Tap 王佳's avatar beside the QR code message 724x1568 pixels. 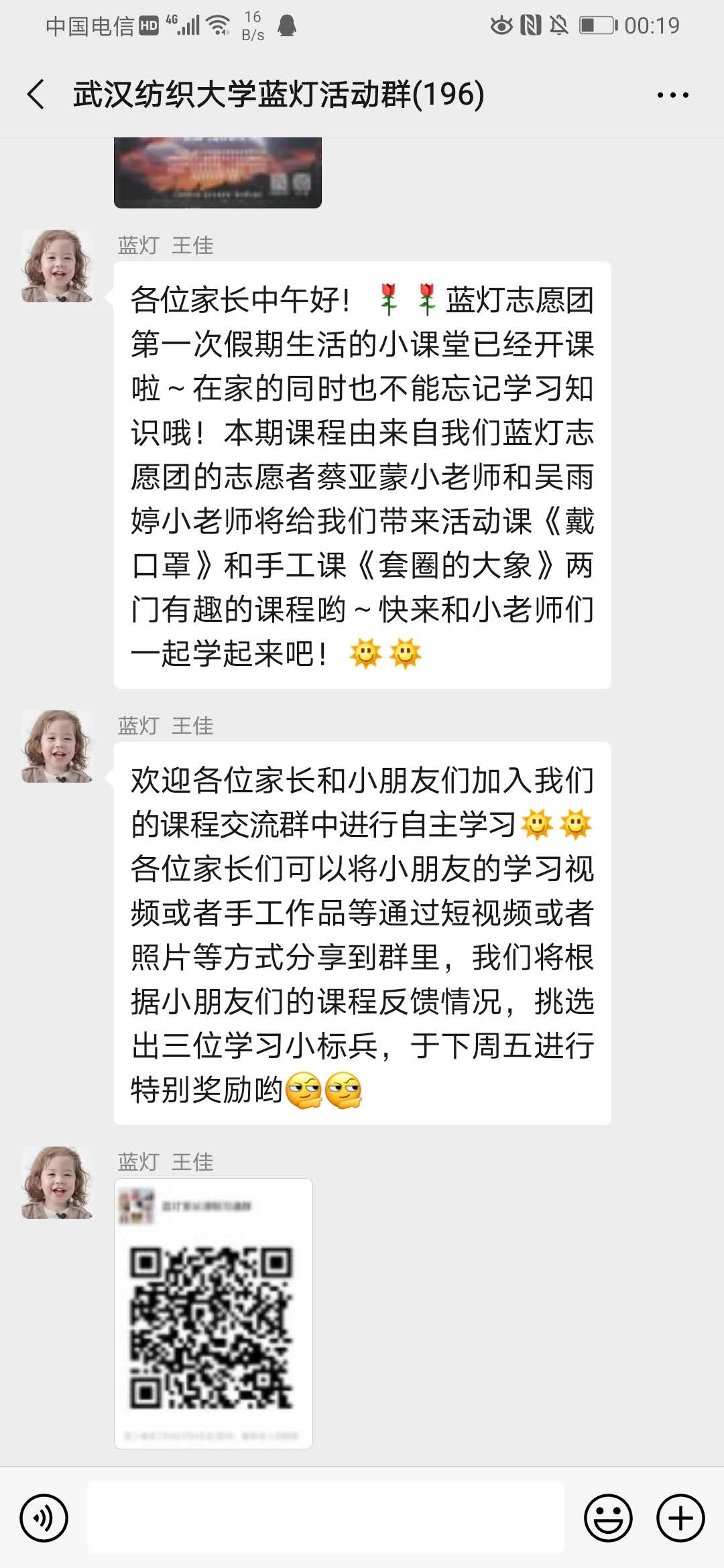point(58,1182)
